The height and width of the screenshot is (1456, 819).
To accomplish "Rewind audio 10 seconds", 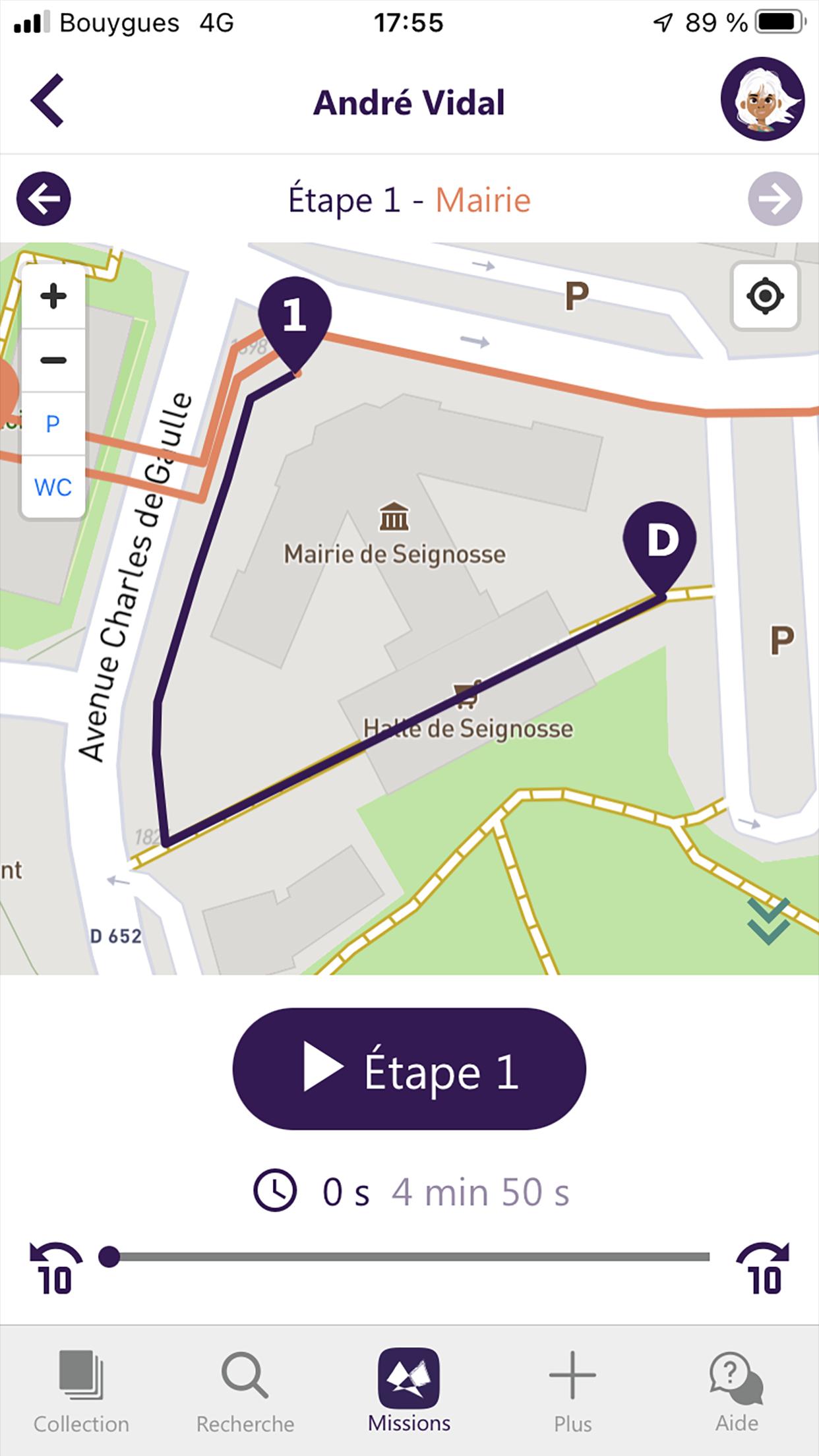I will (56, 1269).
